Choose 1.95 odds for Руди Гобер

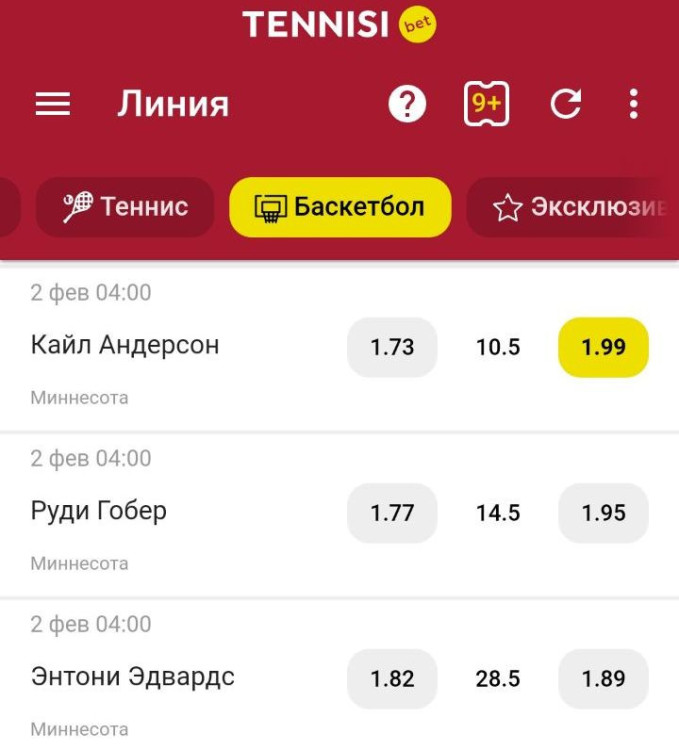[x=603, y=513]
